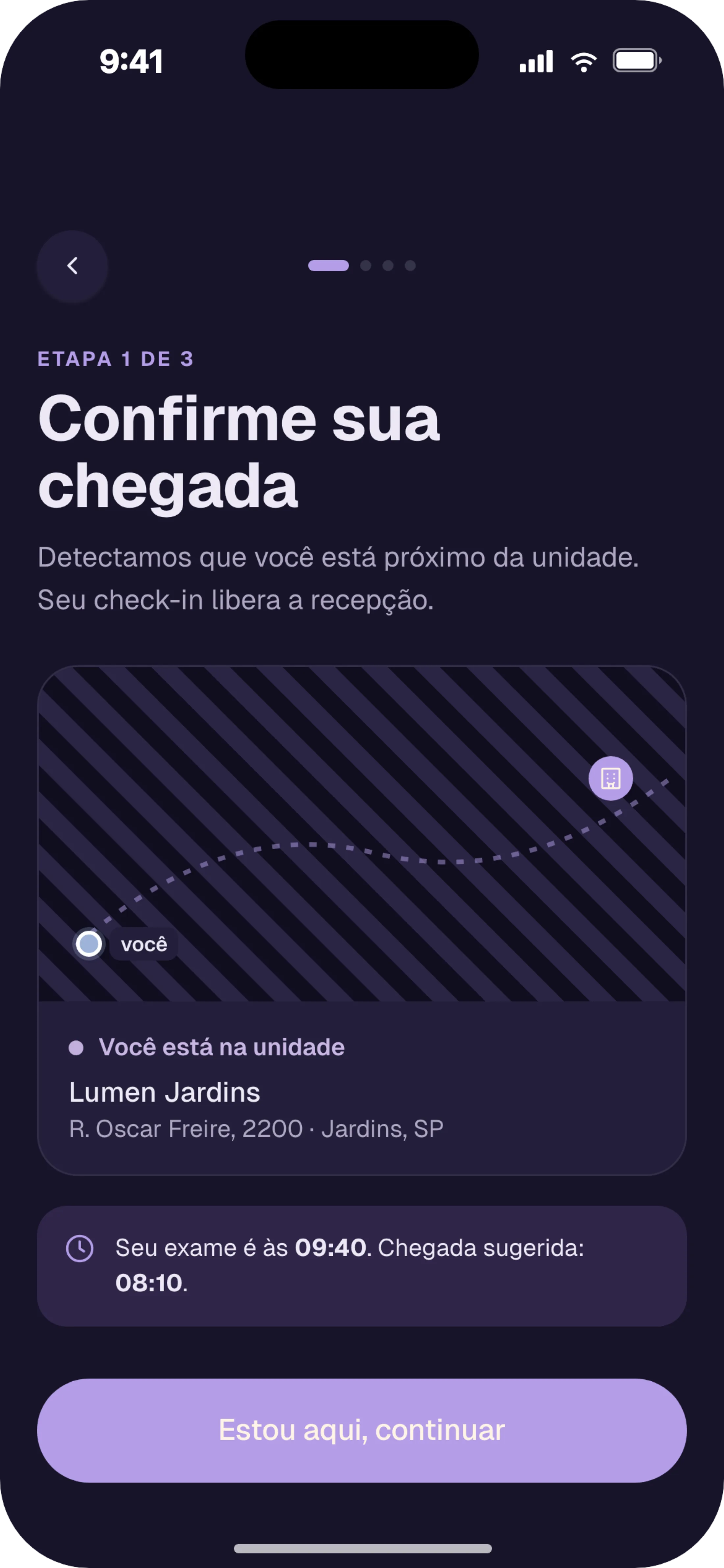Select the third step indicator

pyautogui.click(x=388, y=265)
